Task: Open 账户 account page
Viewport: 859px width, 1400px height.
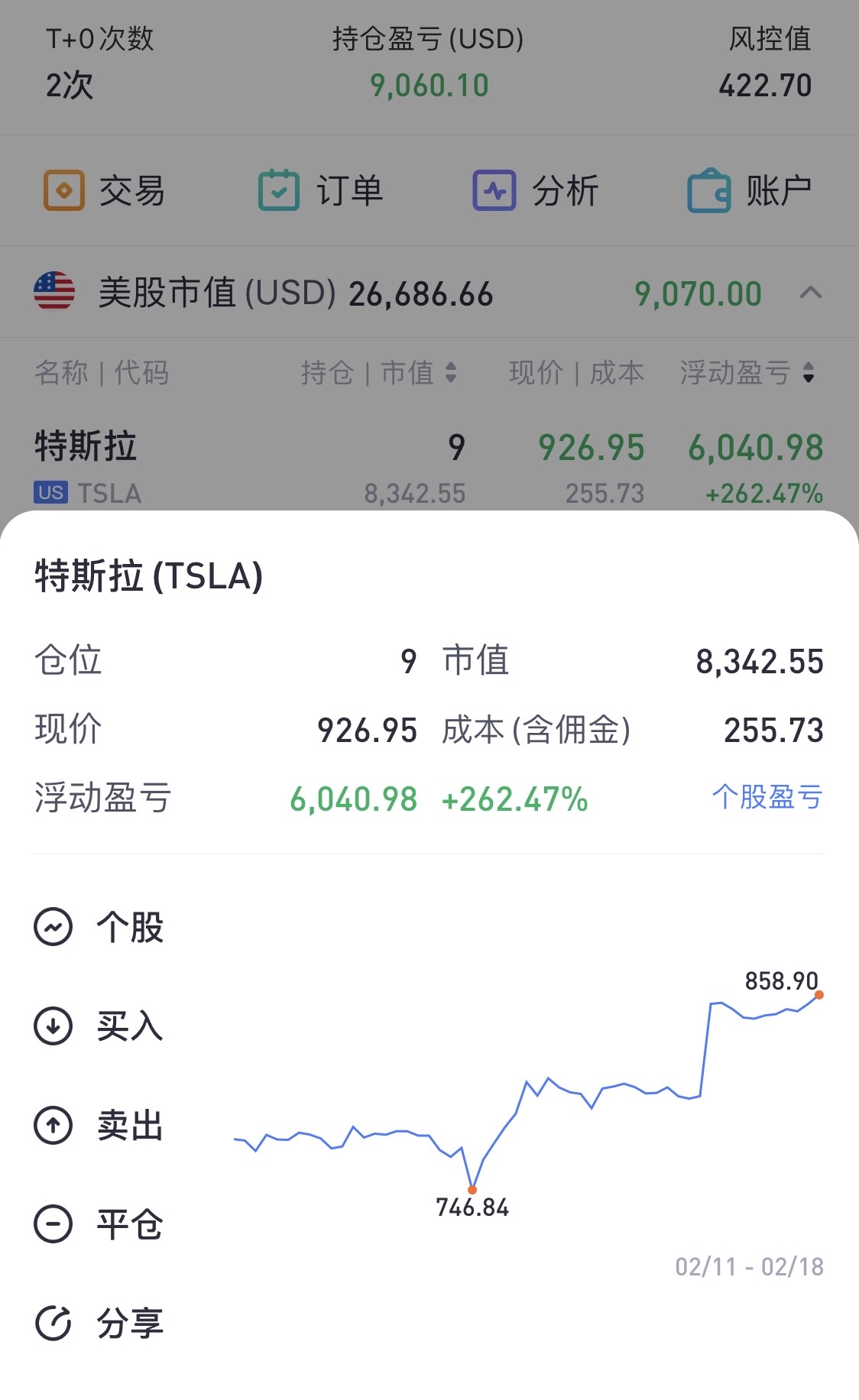Action: (x=750, y=190)
